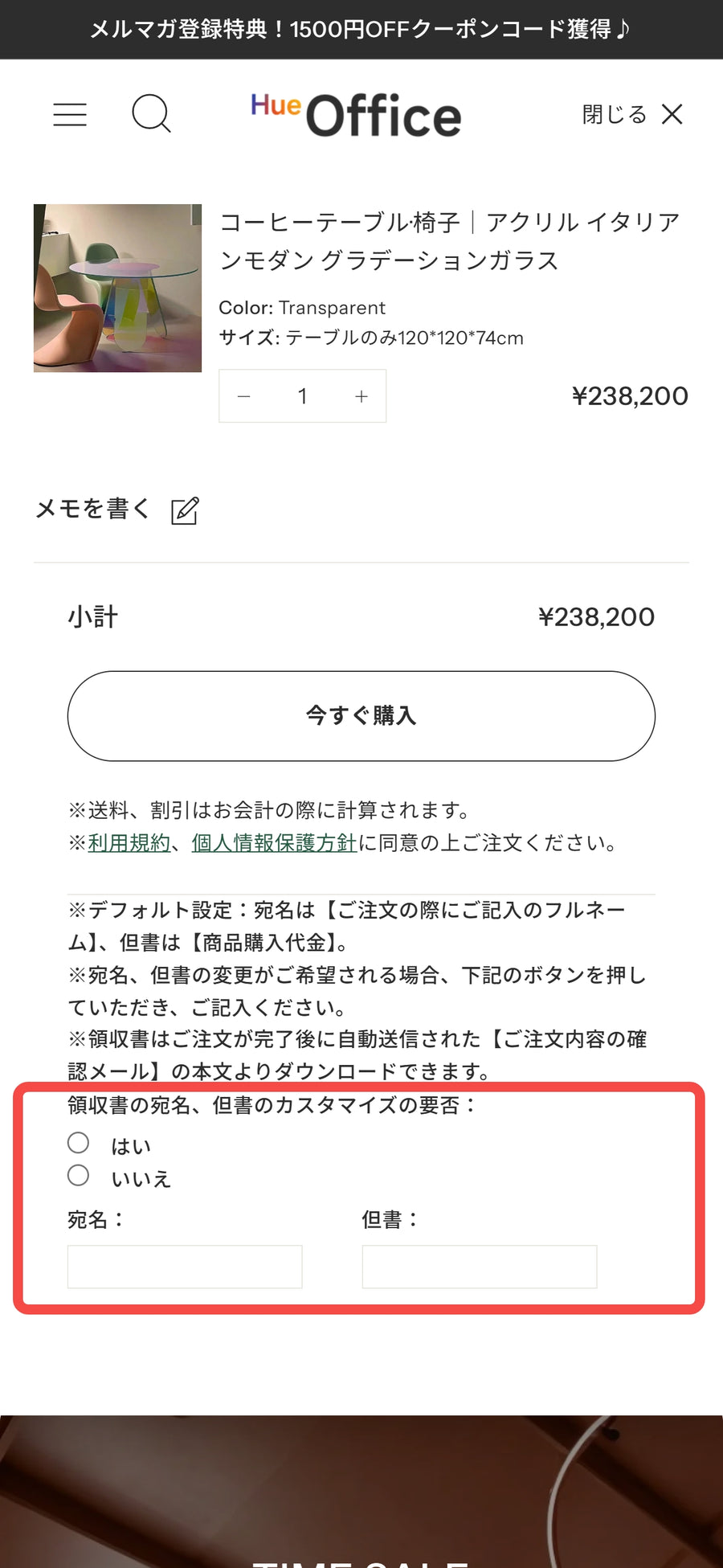Open the hamburger menu
The width and height of the screenshot is (723, 1568).
coord(70,114)
